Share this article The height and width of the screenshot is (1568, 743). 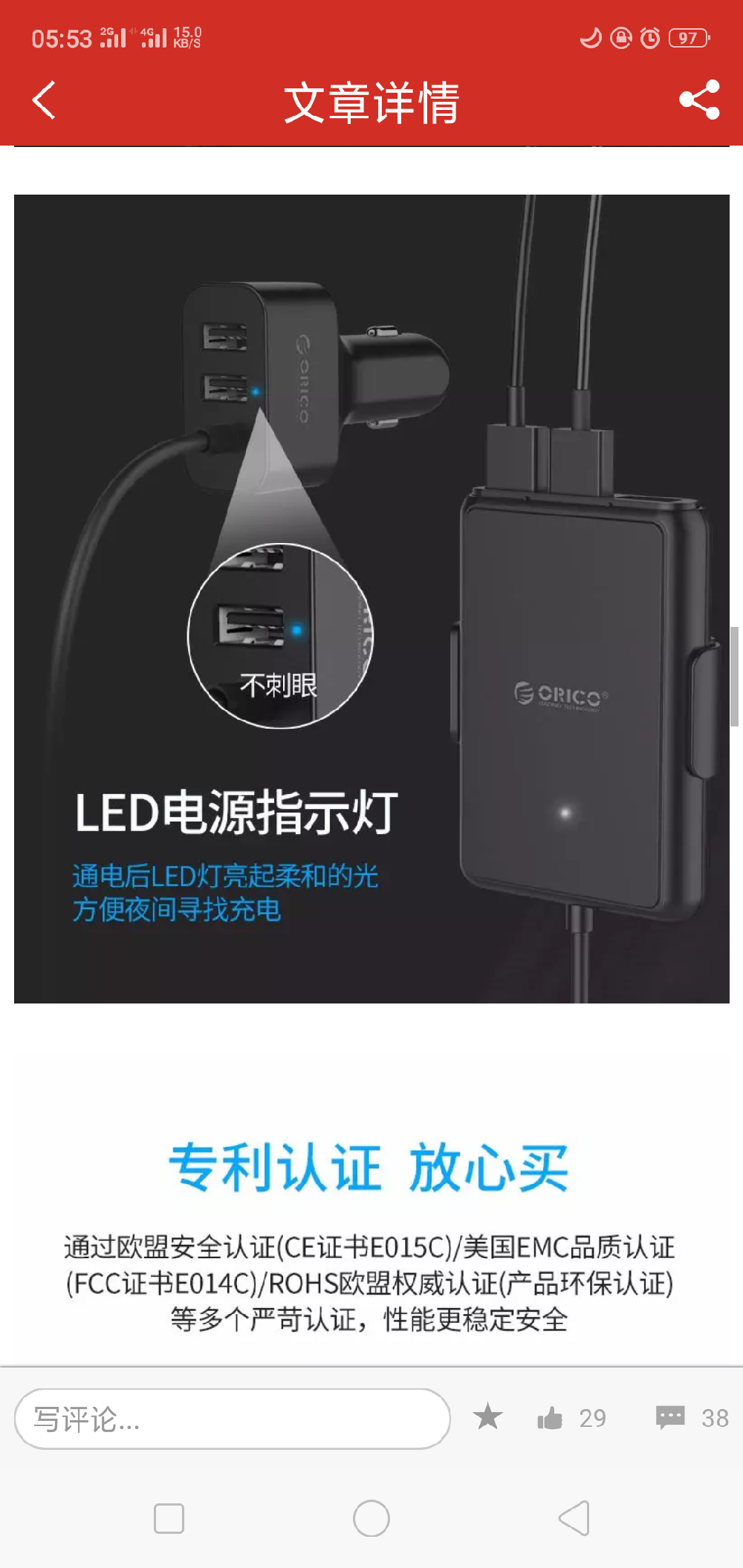point(699,100)
